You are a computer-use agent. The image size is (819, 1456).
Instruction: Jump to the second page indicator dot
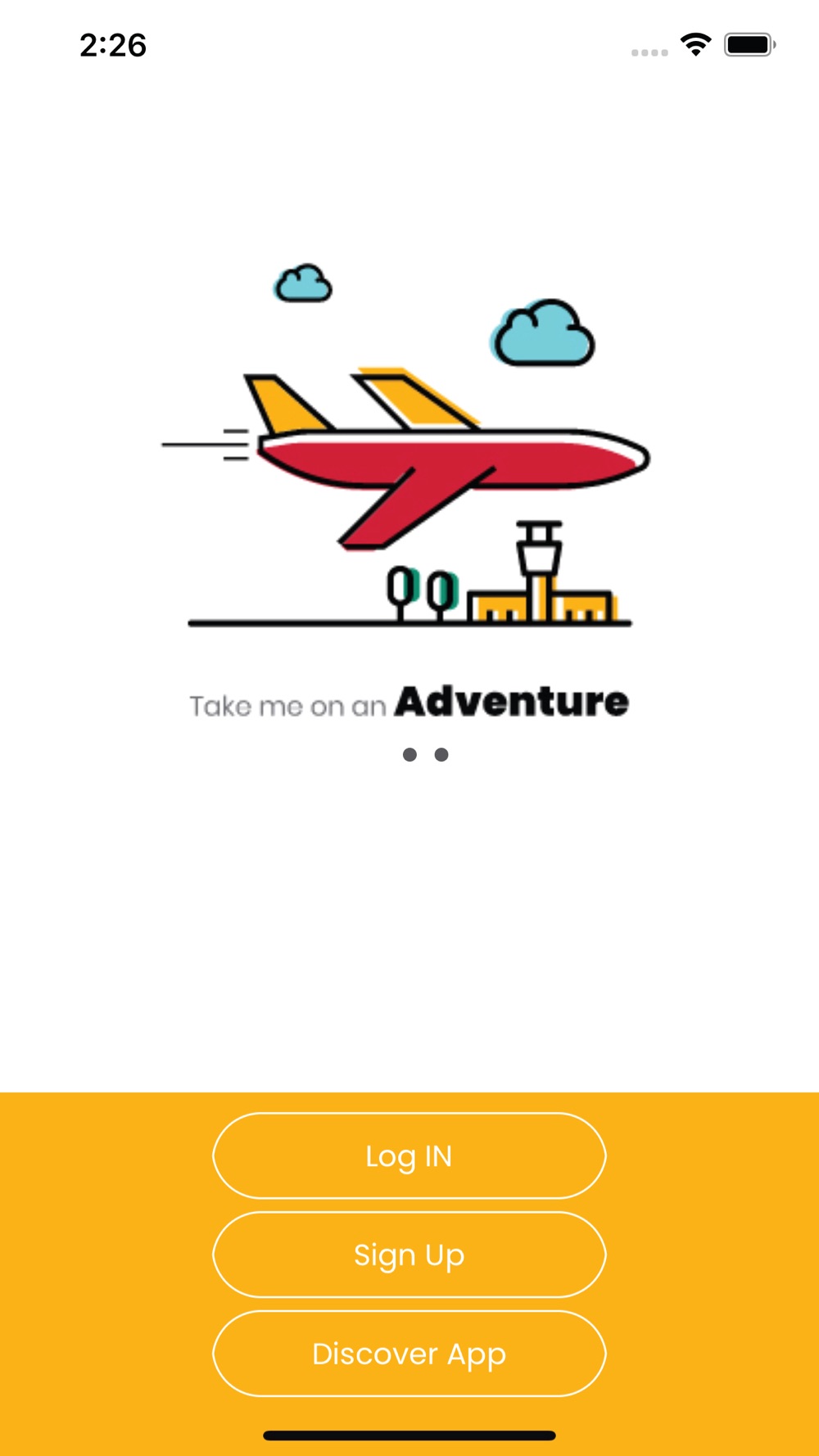click(x=441, y=754)
